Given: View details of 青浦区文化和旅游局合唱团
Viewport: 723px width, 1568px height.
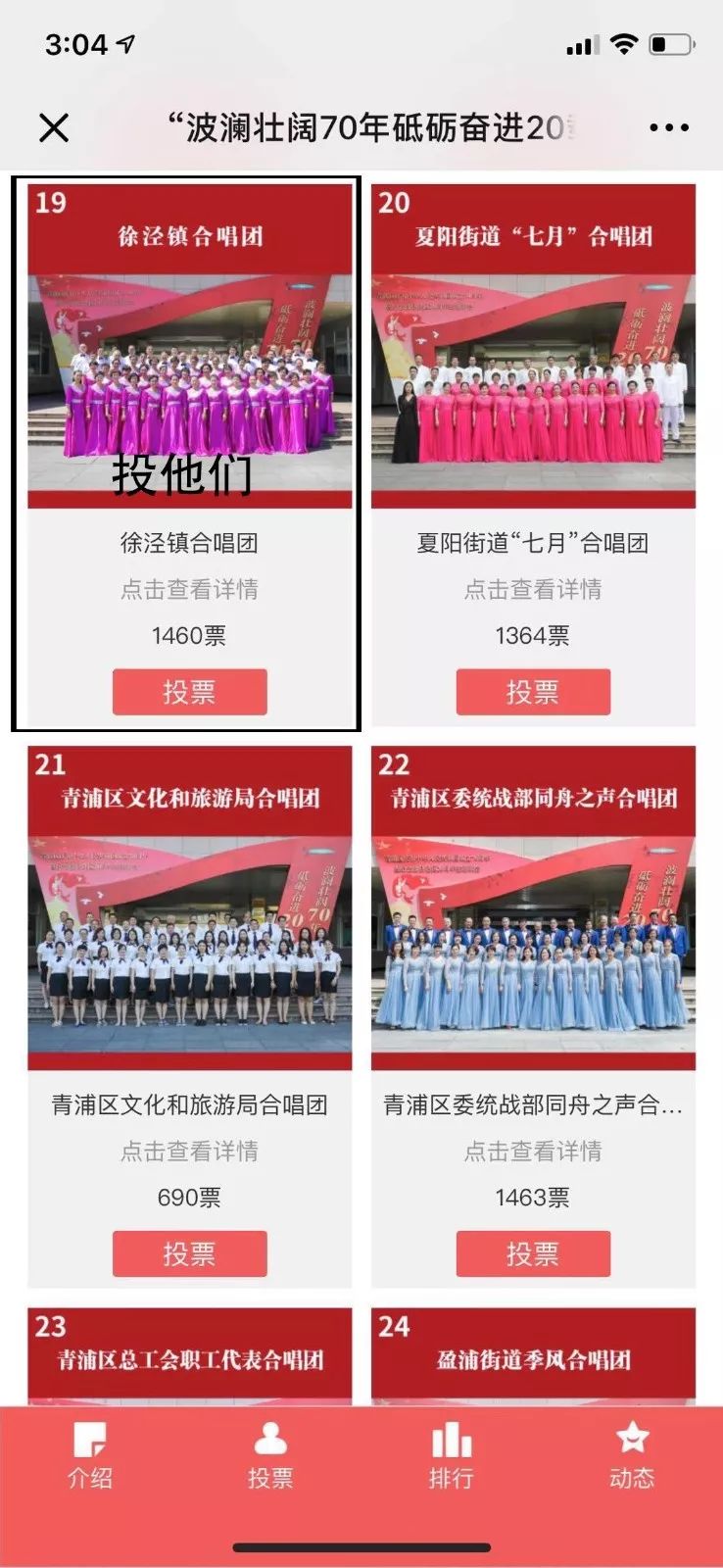Looking at the screenshot, I should tap(189, 1151).
